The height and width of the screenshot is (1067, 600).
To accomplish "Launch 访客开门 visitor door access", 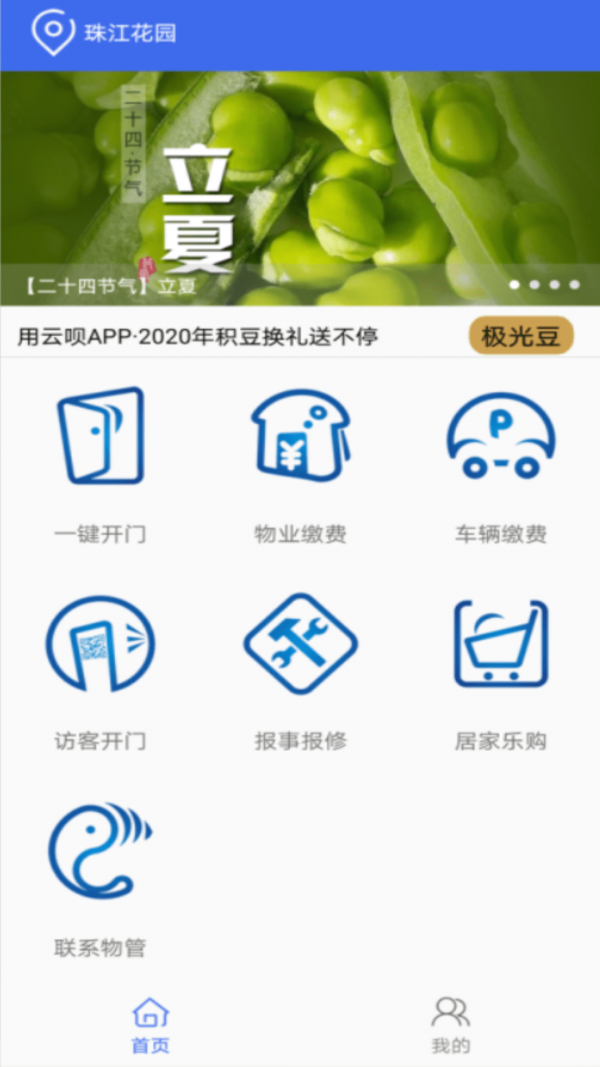I will 100,670.
